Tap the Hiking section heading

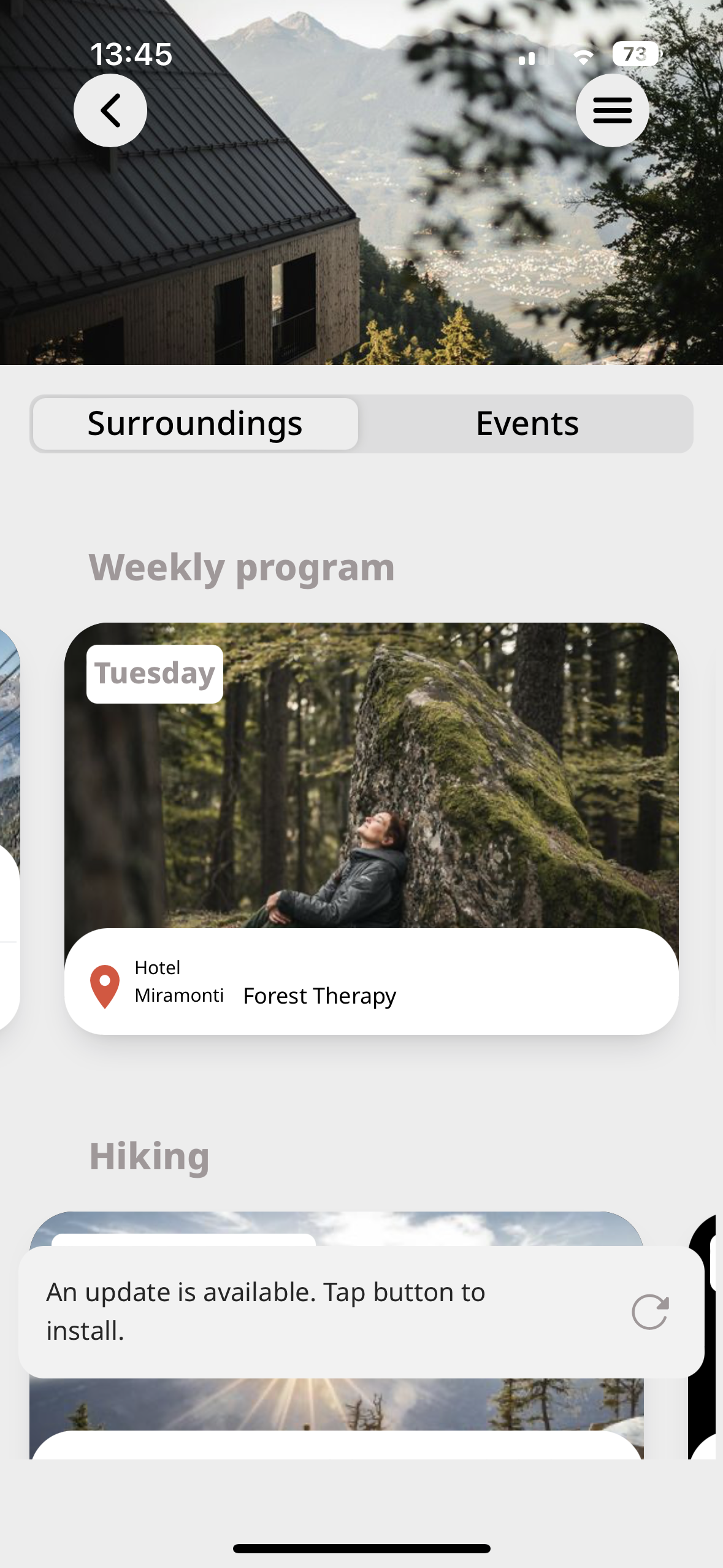pos(150,1156)
